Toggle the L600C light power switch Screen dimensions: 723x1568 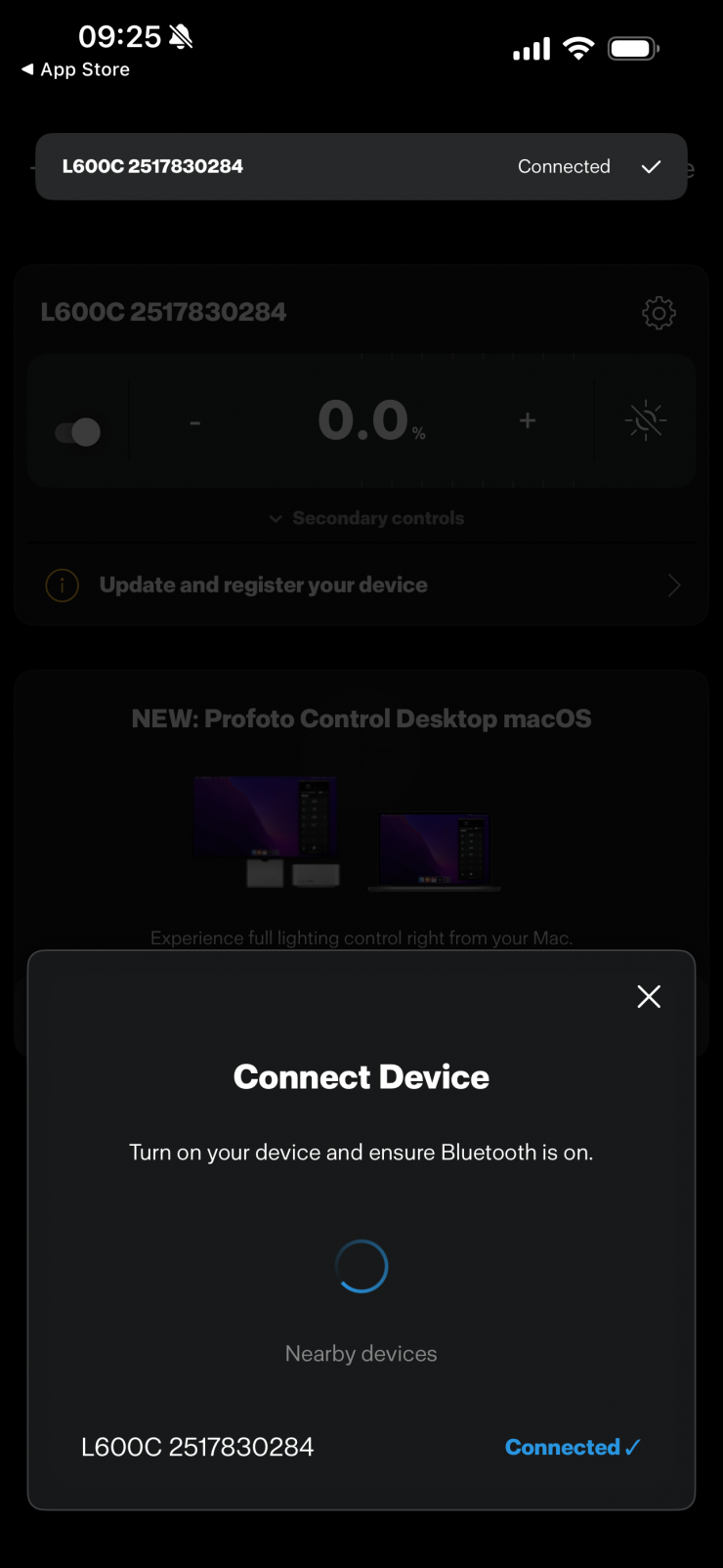point(78,431)
